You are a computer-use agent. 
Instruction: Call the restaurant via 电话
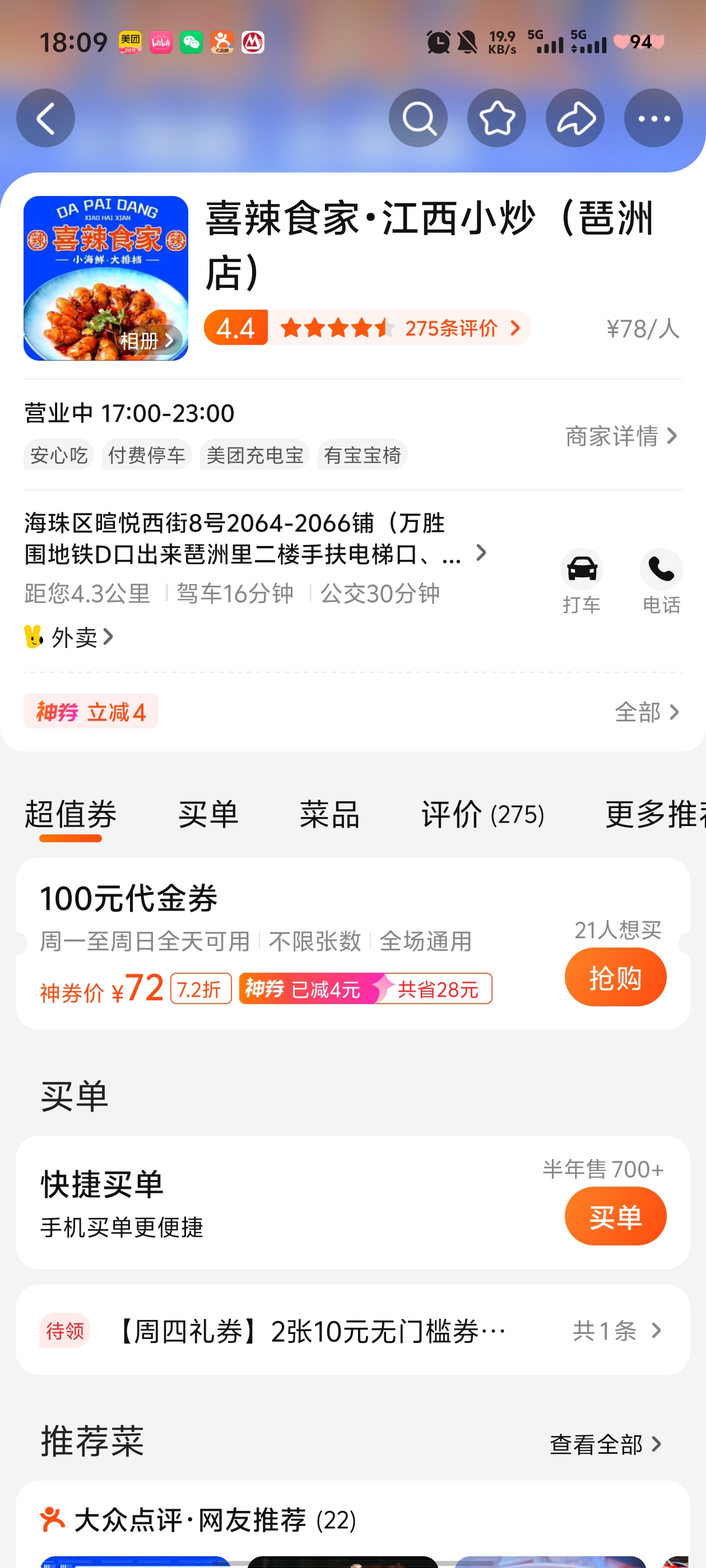coord(661,581)
